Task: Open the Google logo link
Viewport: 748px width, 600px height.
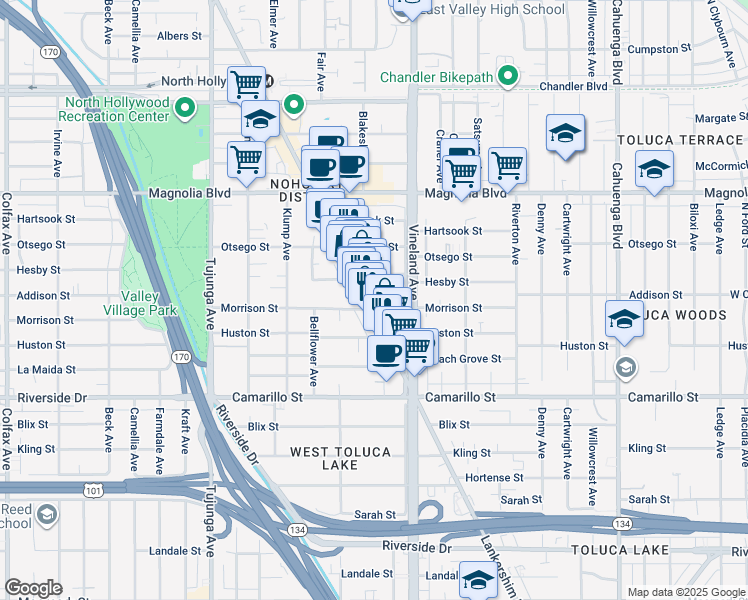Action: coord(33,588)
